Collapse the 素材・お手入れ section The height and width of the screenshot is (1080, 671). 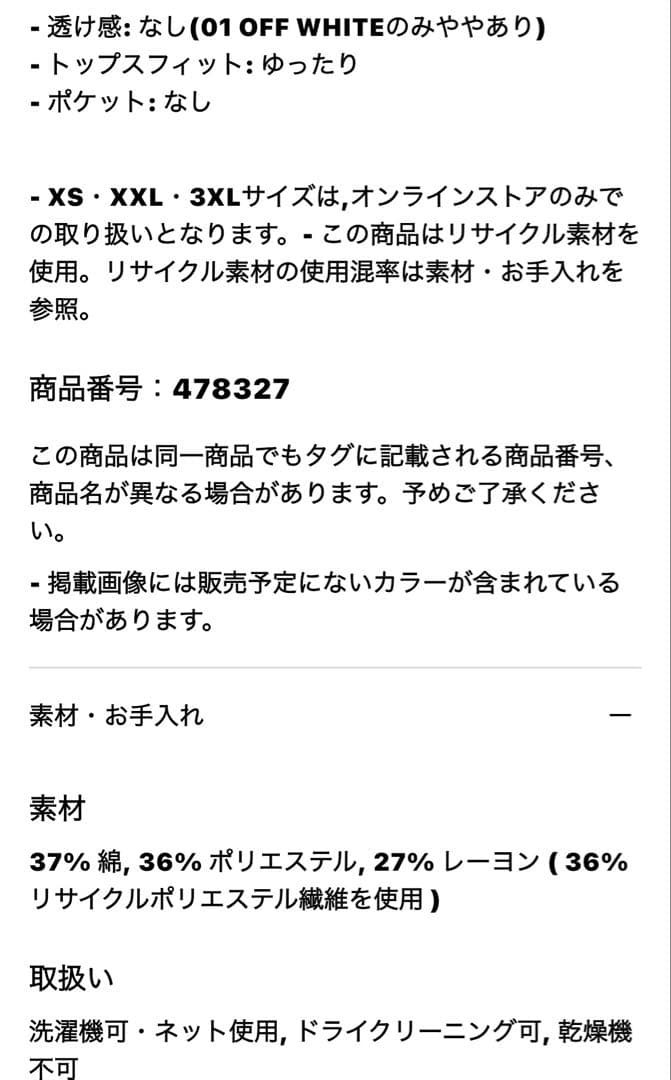coord(620,716)
